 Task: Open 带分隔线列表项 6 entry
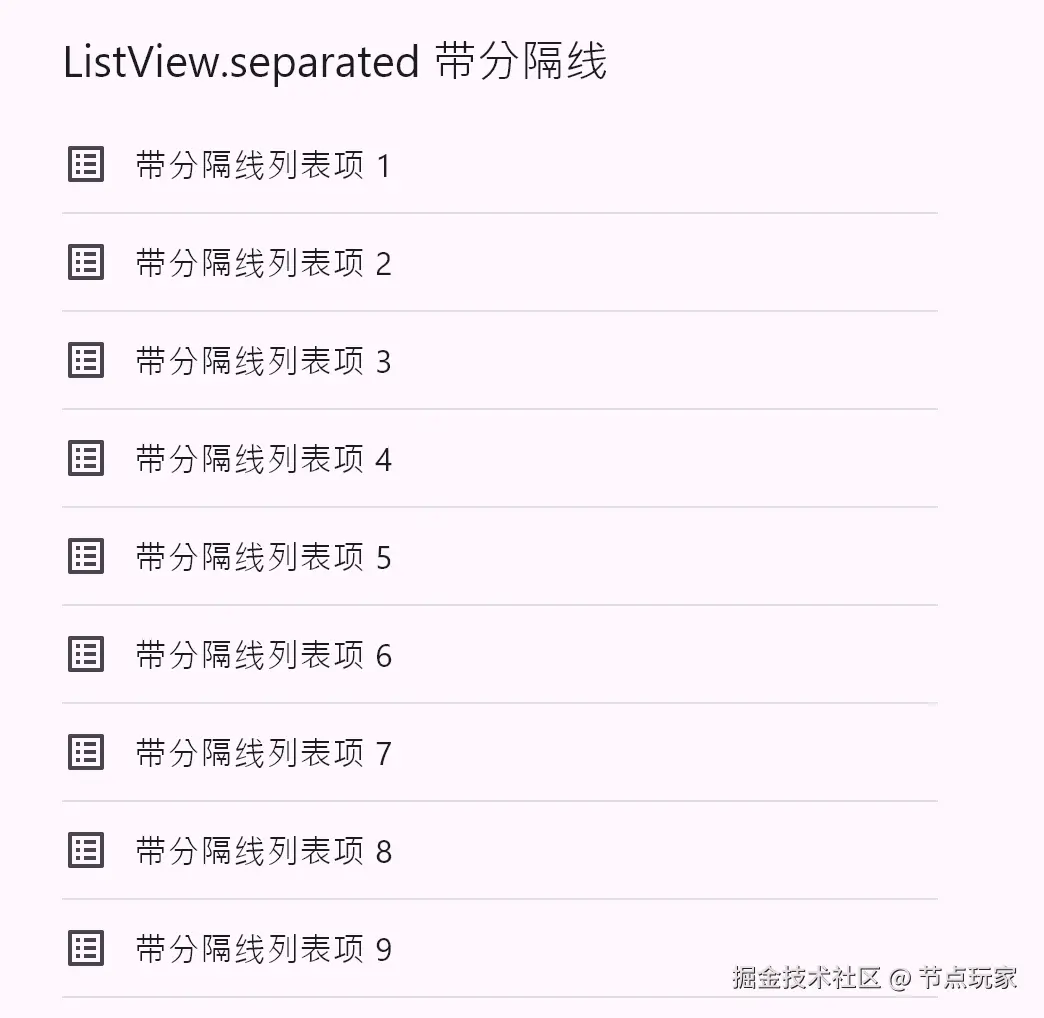coord(263,655)
